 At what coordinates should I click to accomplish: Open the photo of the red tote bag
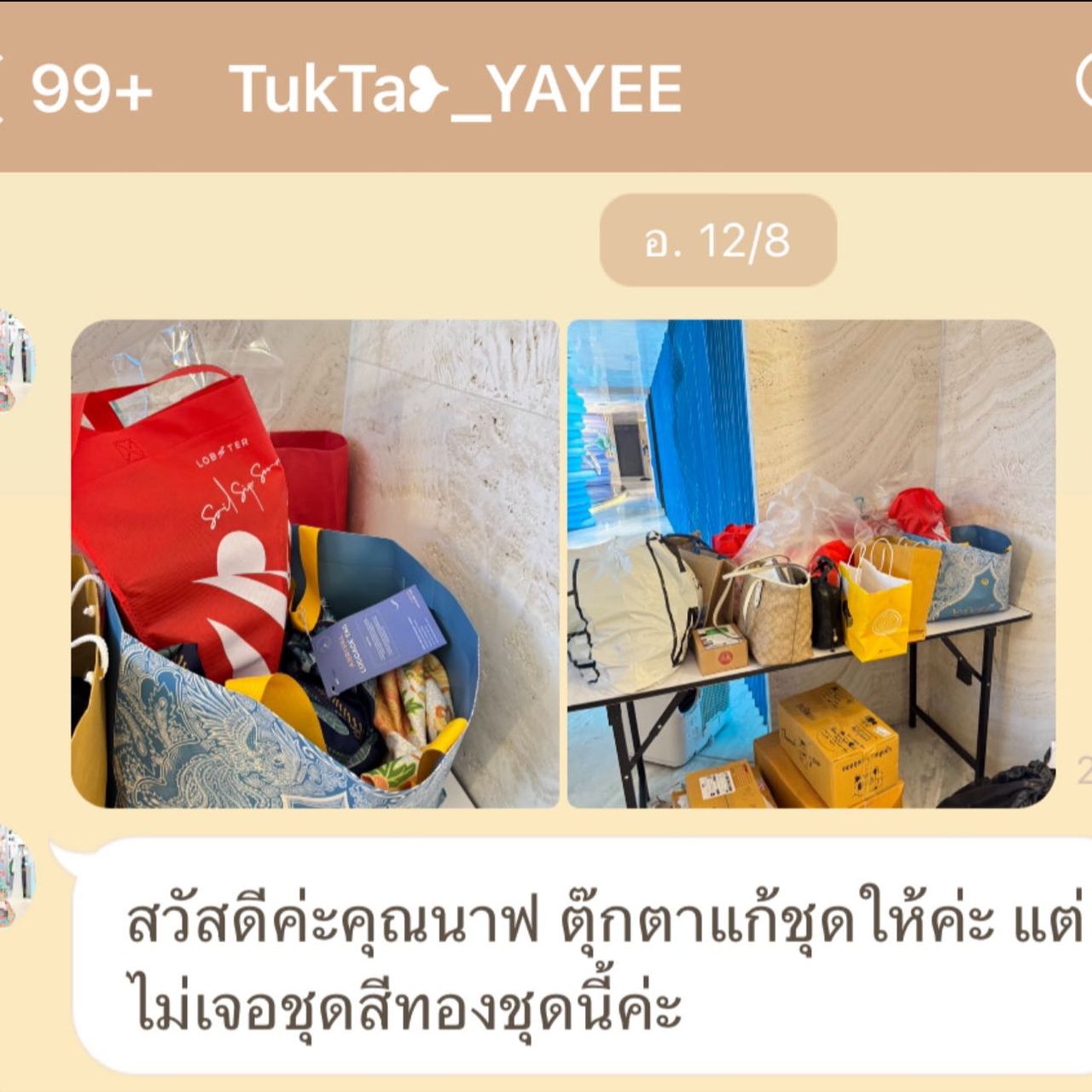point(314,563)
